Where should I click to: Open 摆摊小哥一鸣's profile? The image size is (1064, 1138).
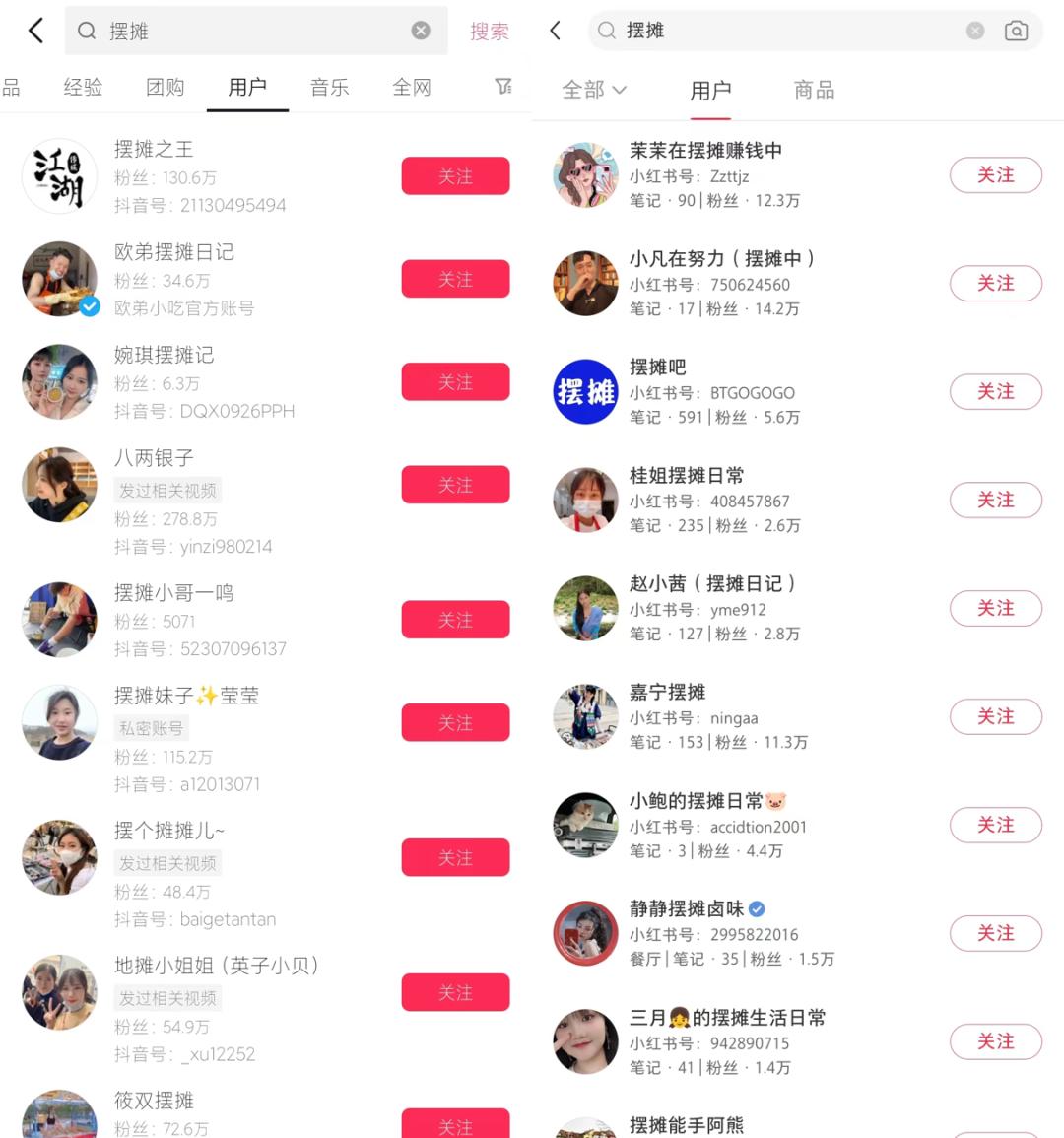point(173,593)
